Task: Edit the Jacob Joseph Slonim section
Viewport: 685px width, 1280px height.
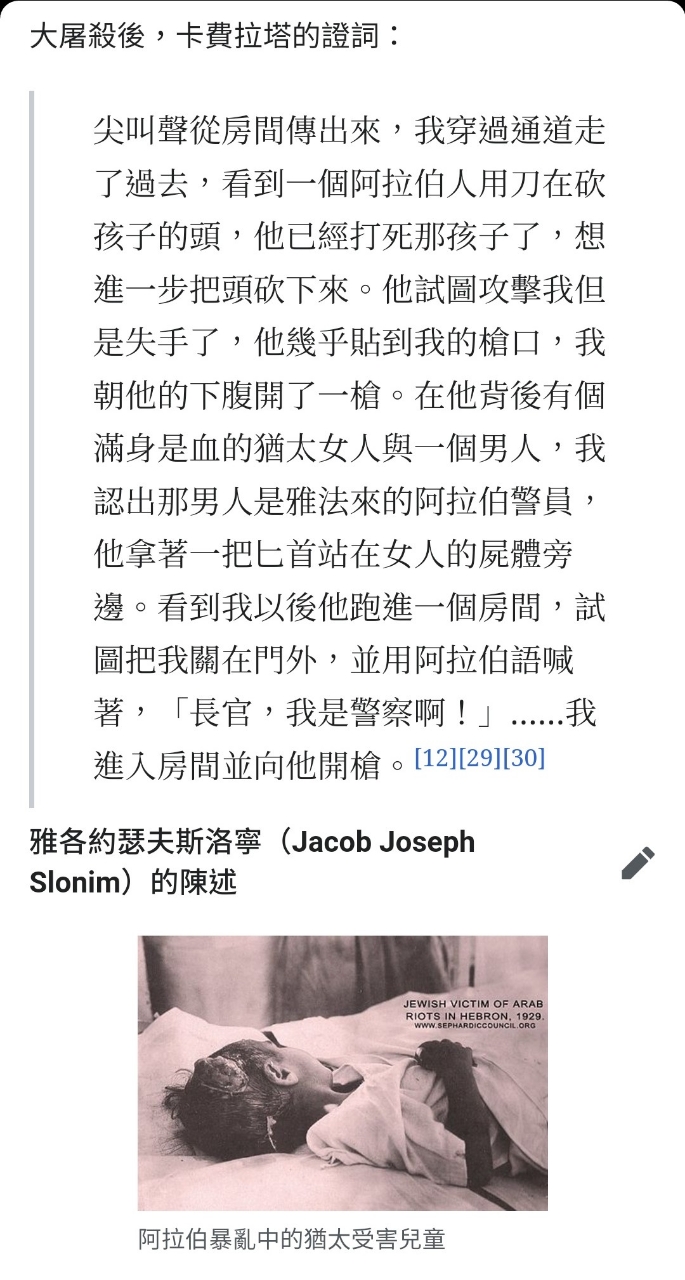Action: (x=638, y=863)
